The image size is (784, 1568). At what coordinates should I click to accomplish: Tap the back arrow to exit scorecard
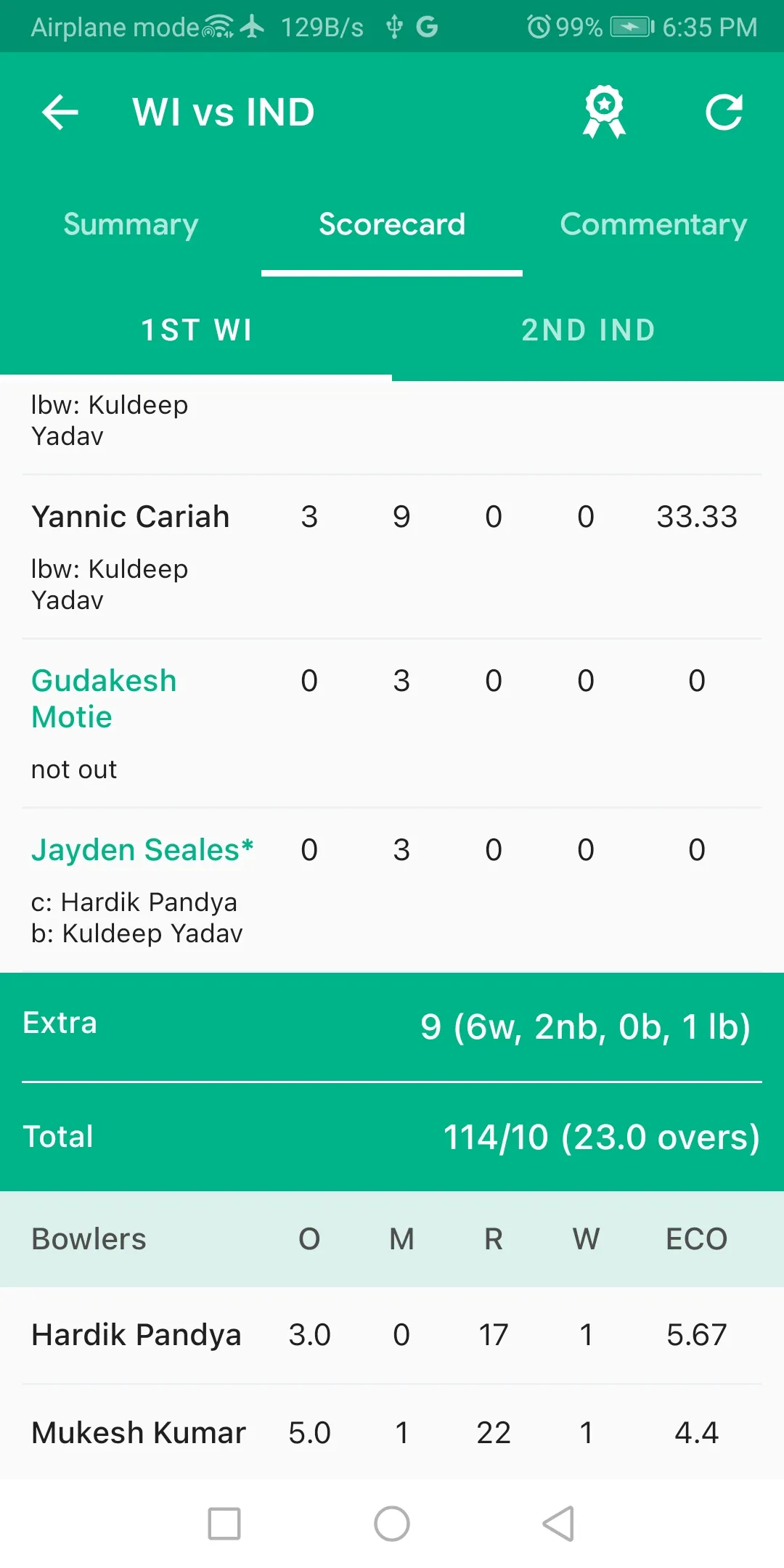(60, 111)
